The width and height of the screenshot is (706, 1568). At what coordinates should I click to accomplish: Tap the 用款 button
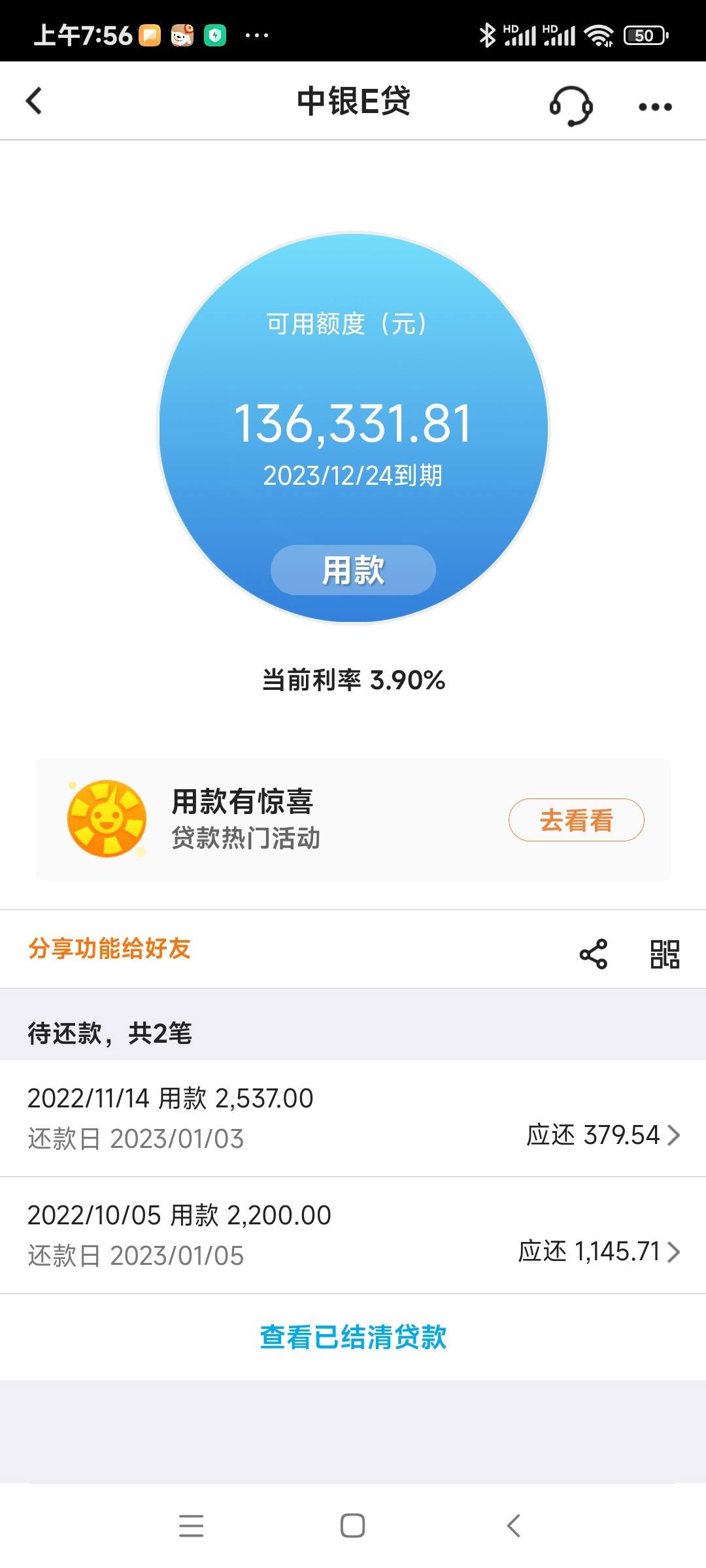pos(353,570)
